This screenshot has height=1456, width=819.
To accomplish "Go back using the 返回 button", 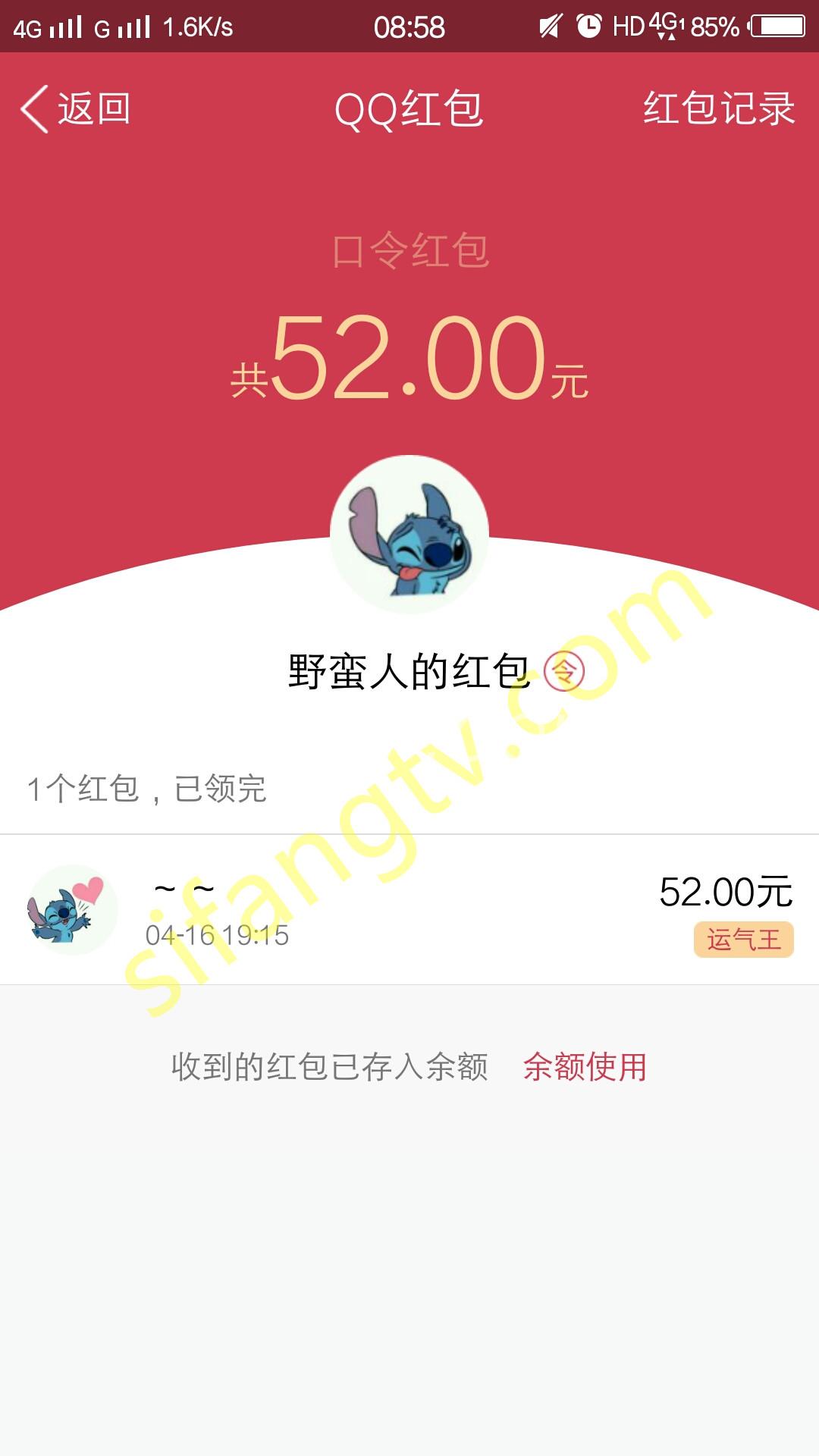I will [76, 108].
